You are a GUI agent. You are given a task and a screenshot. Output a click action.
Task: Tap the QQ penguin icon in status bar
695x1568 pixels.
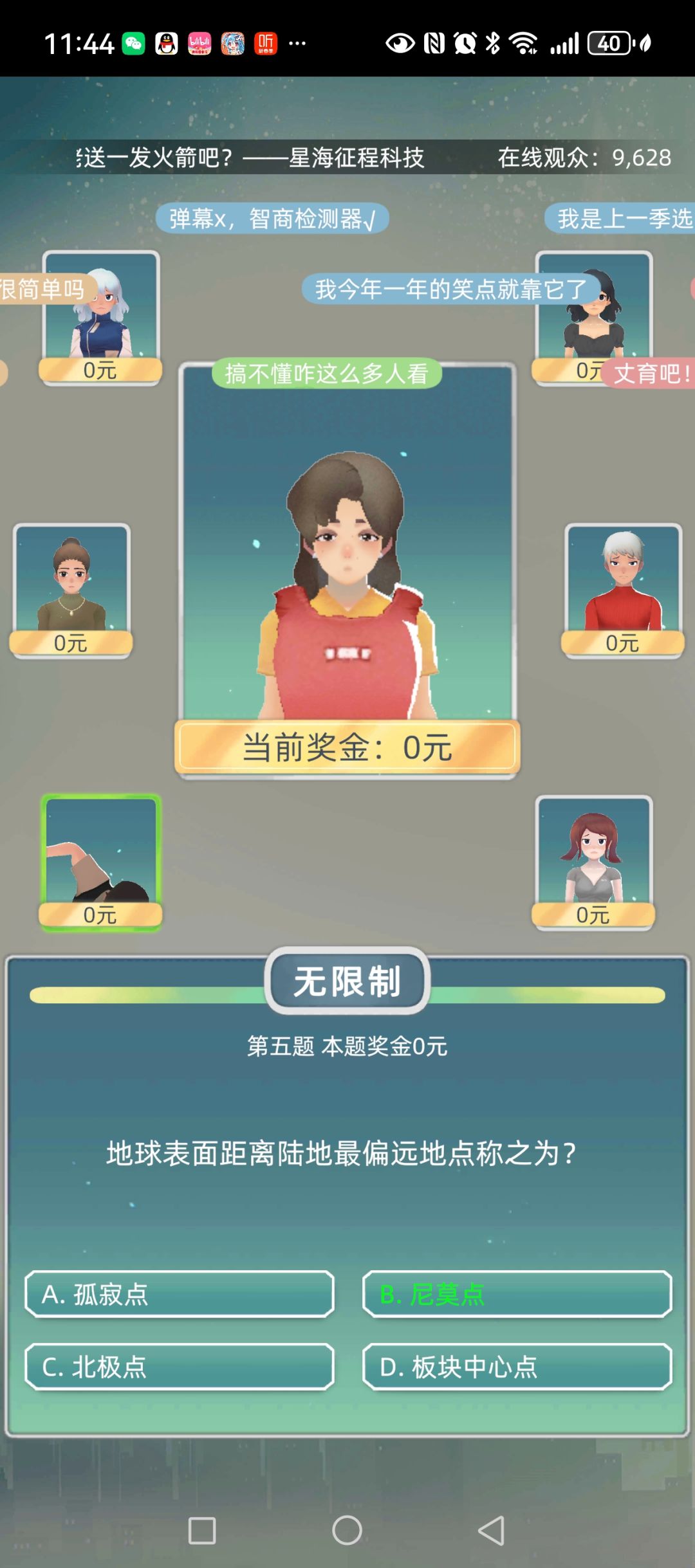[166, 44]
